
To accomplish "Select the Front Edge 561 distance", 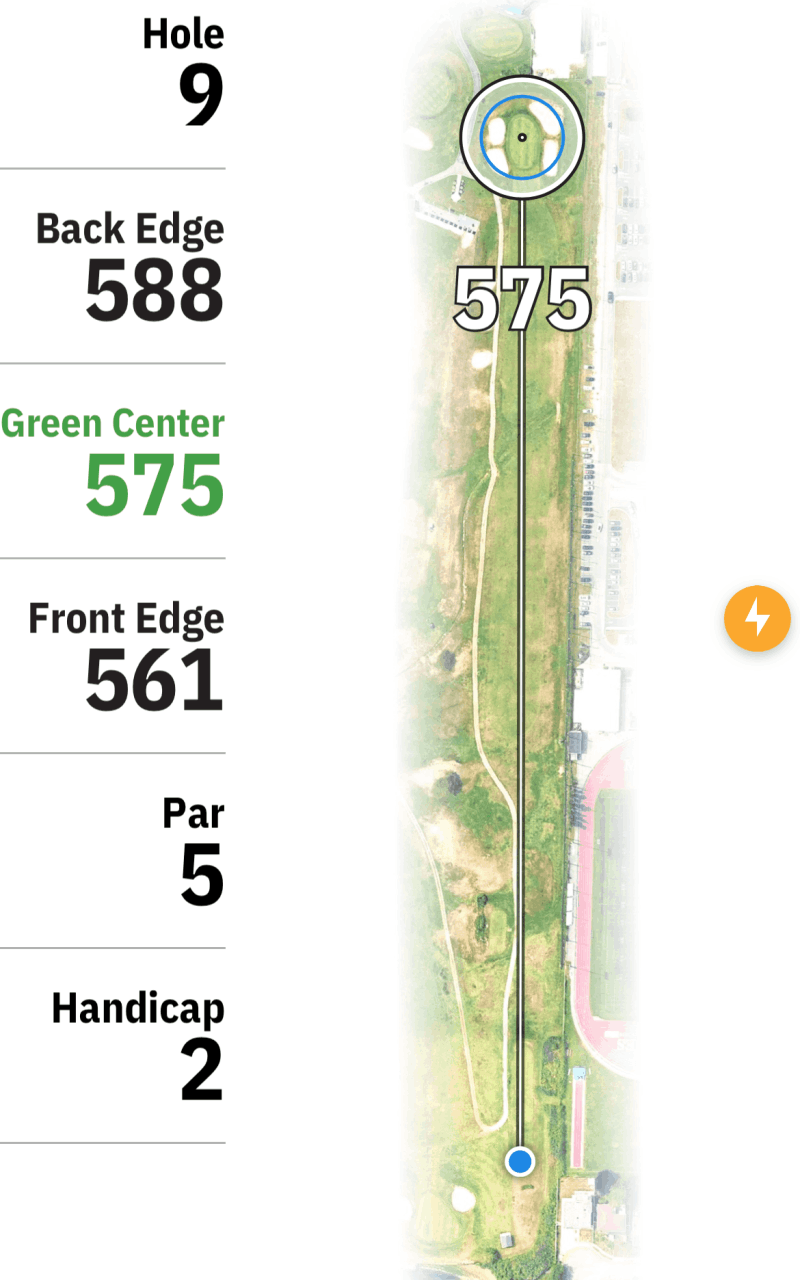I will pos(127,657).
